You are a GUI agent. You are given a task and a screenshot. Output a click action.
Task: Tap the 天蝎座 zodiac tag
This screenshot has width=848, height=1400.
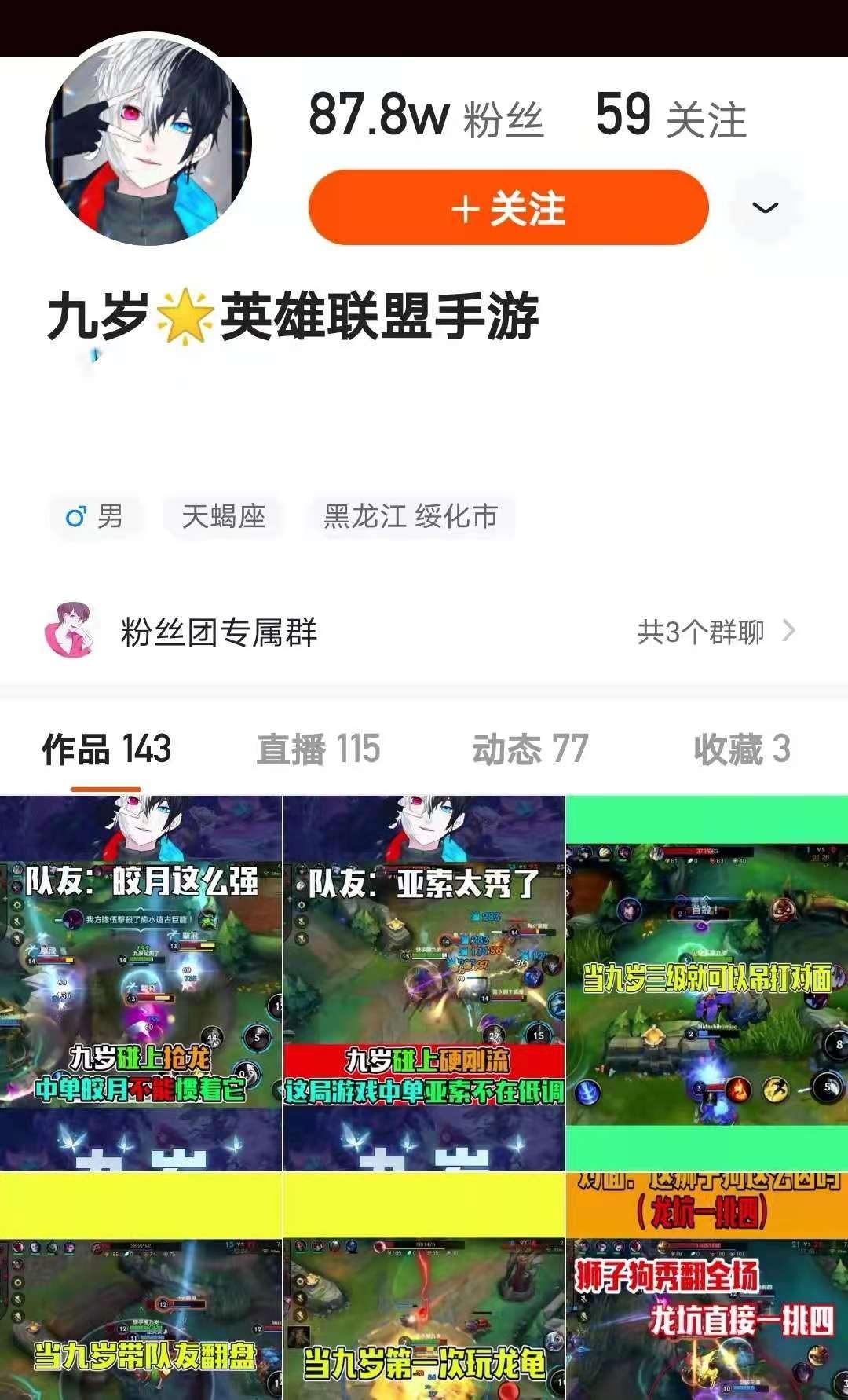point(222,516)
